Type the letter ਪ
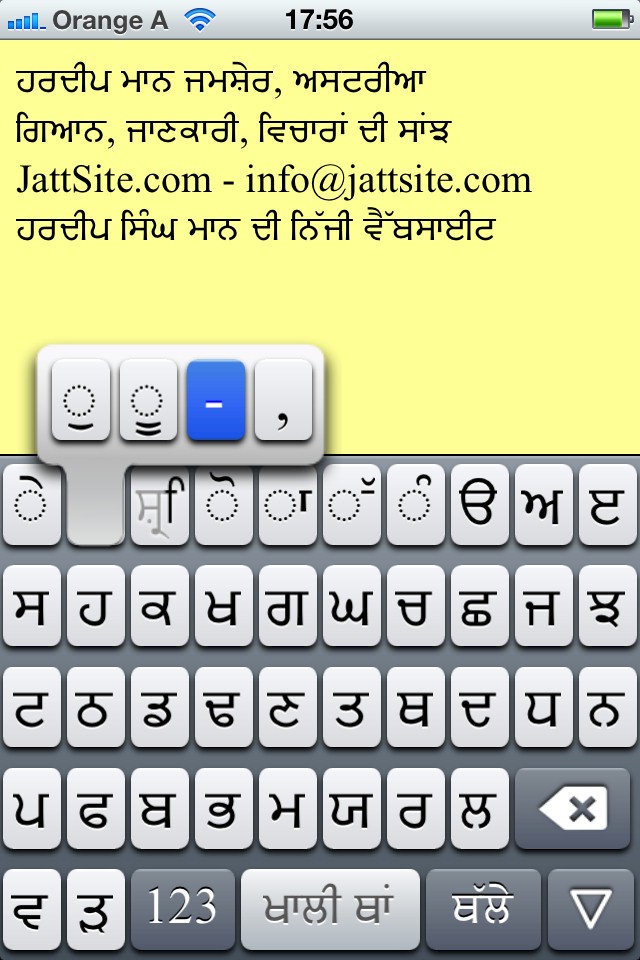640x960 pixels. 33,807
